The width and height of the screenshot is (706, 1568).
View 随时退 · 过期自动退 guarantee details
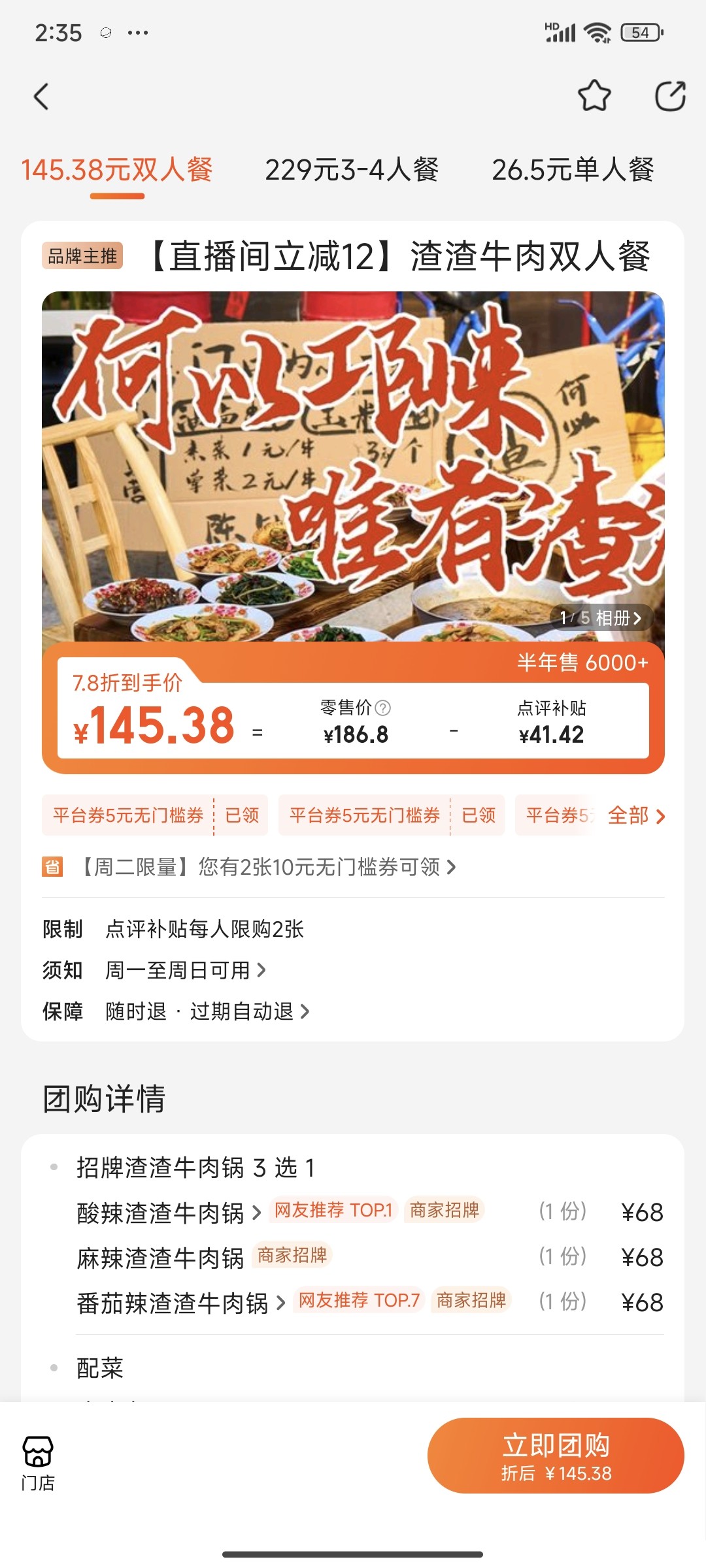[x=208, y=1011]
